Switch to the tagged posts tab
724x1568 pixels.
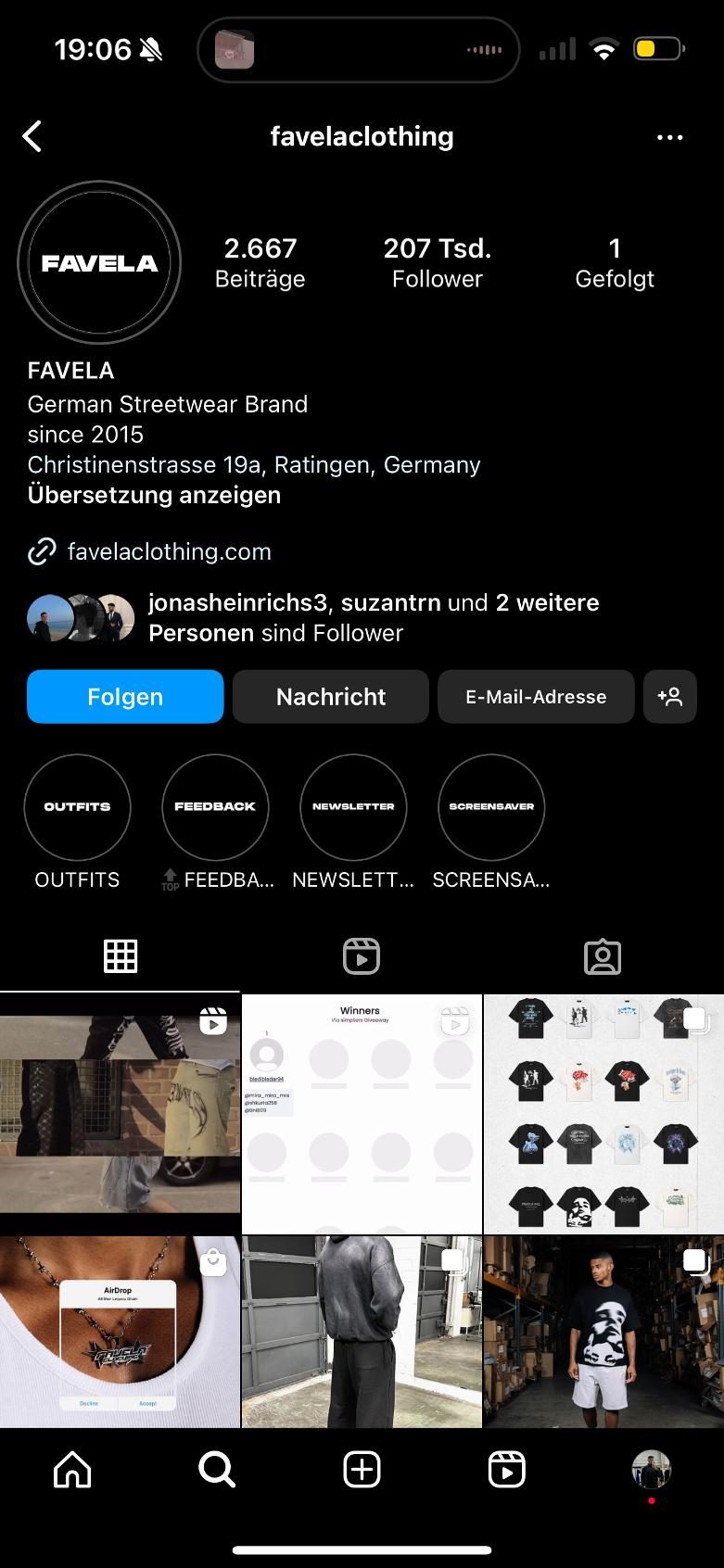[603, 956]
